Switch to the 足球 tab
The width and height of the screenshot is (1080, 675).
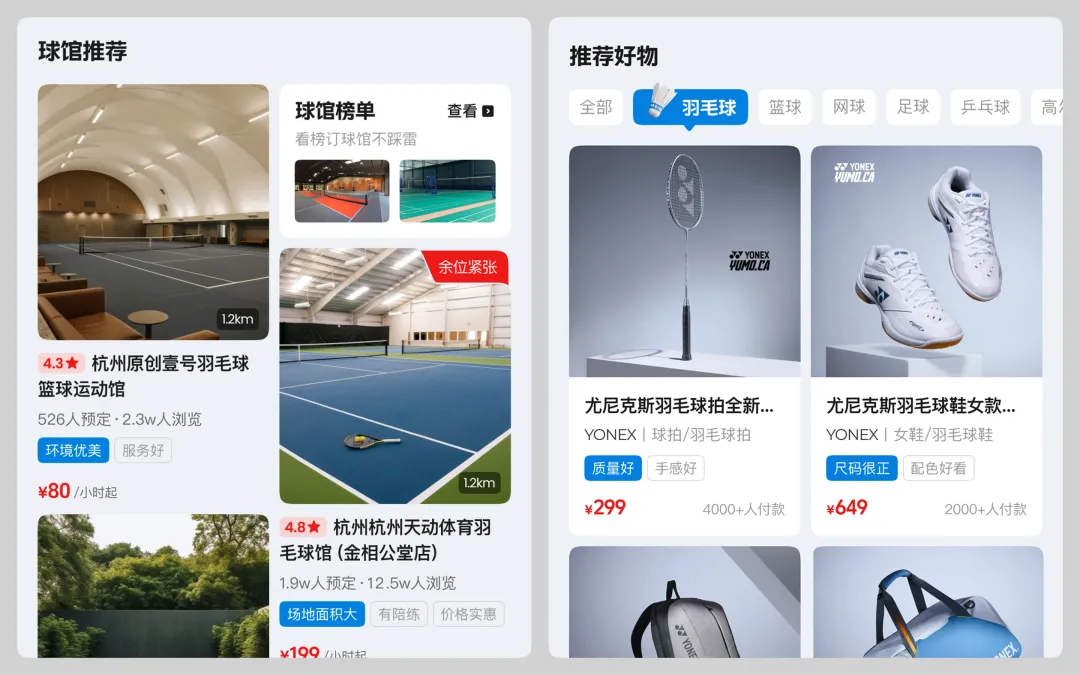click(x=913, y=107)
